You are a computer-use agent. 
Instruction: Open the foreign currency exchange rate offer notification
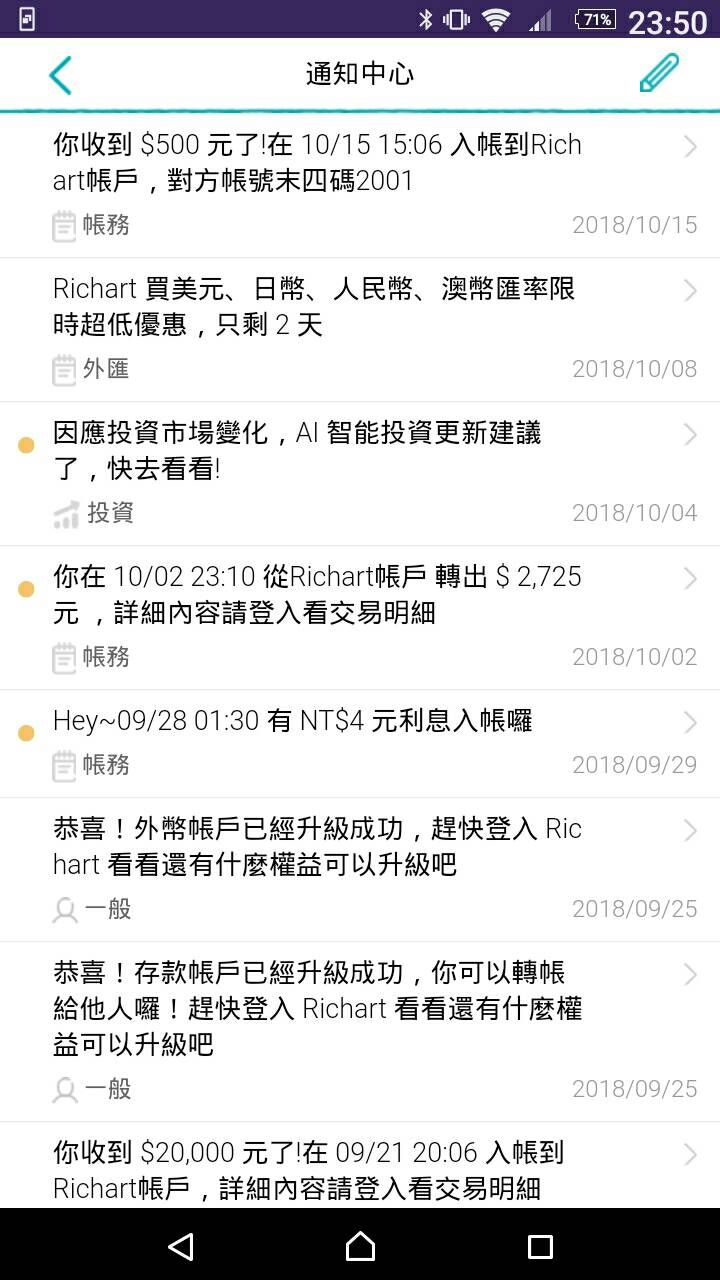(360, 330)
